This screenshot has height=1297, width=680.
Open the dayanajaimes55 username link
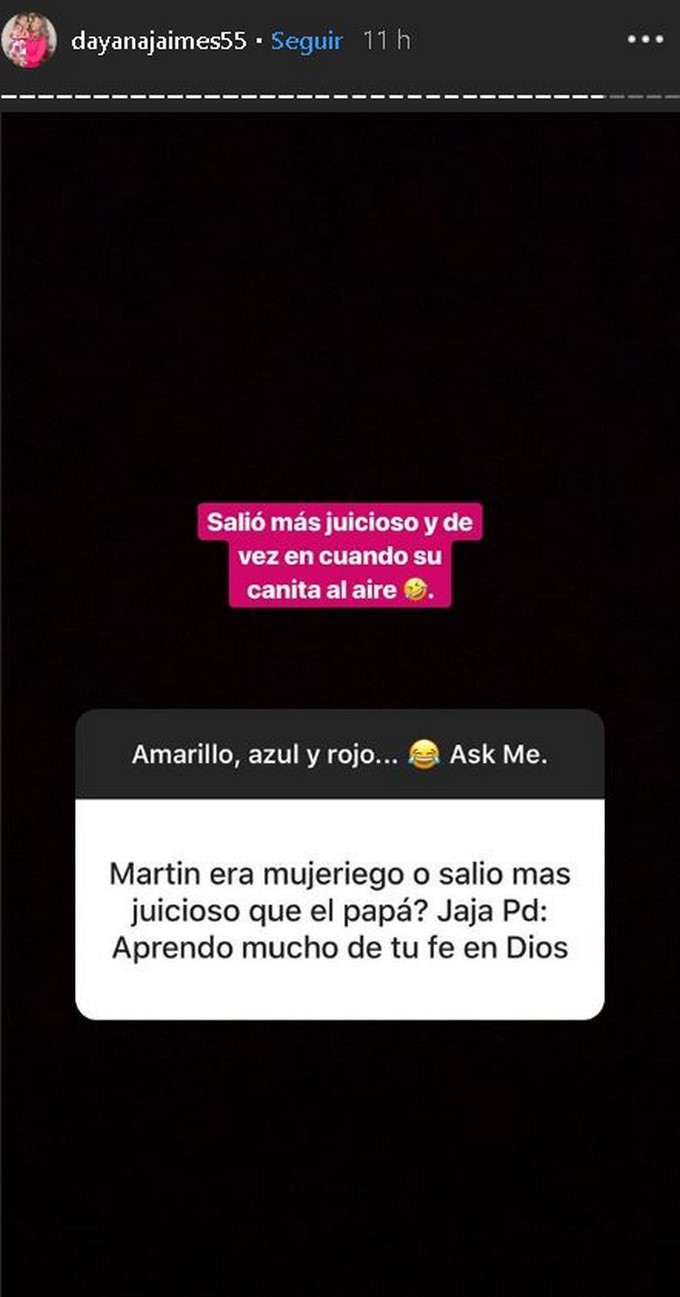click(158, 41)
